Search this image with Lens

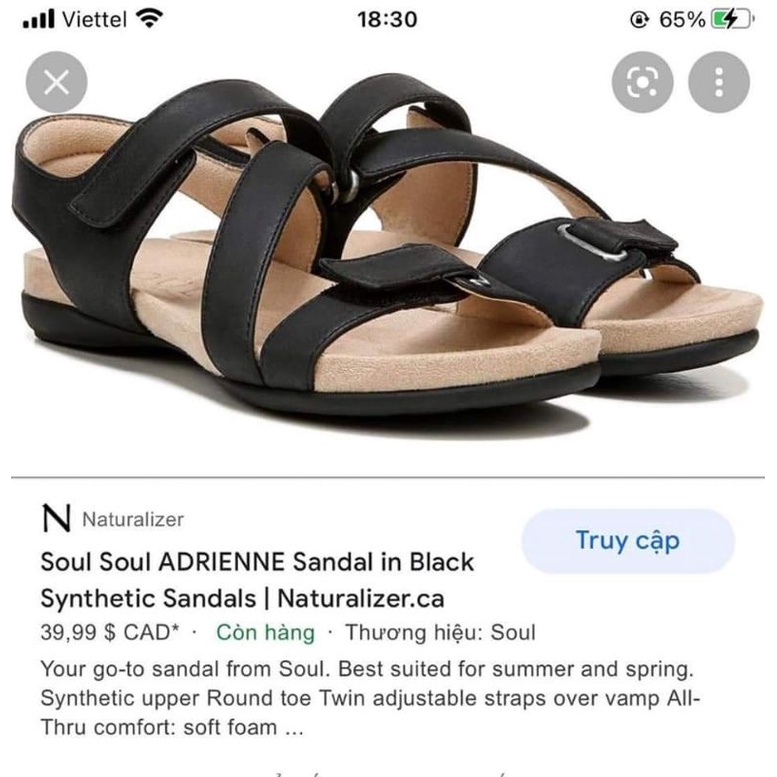pyautogui.click(x=643, y=82)
